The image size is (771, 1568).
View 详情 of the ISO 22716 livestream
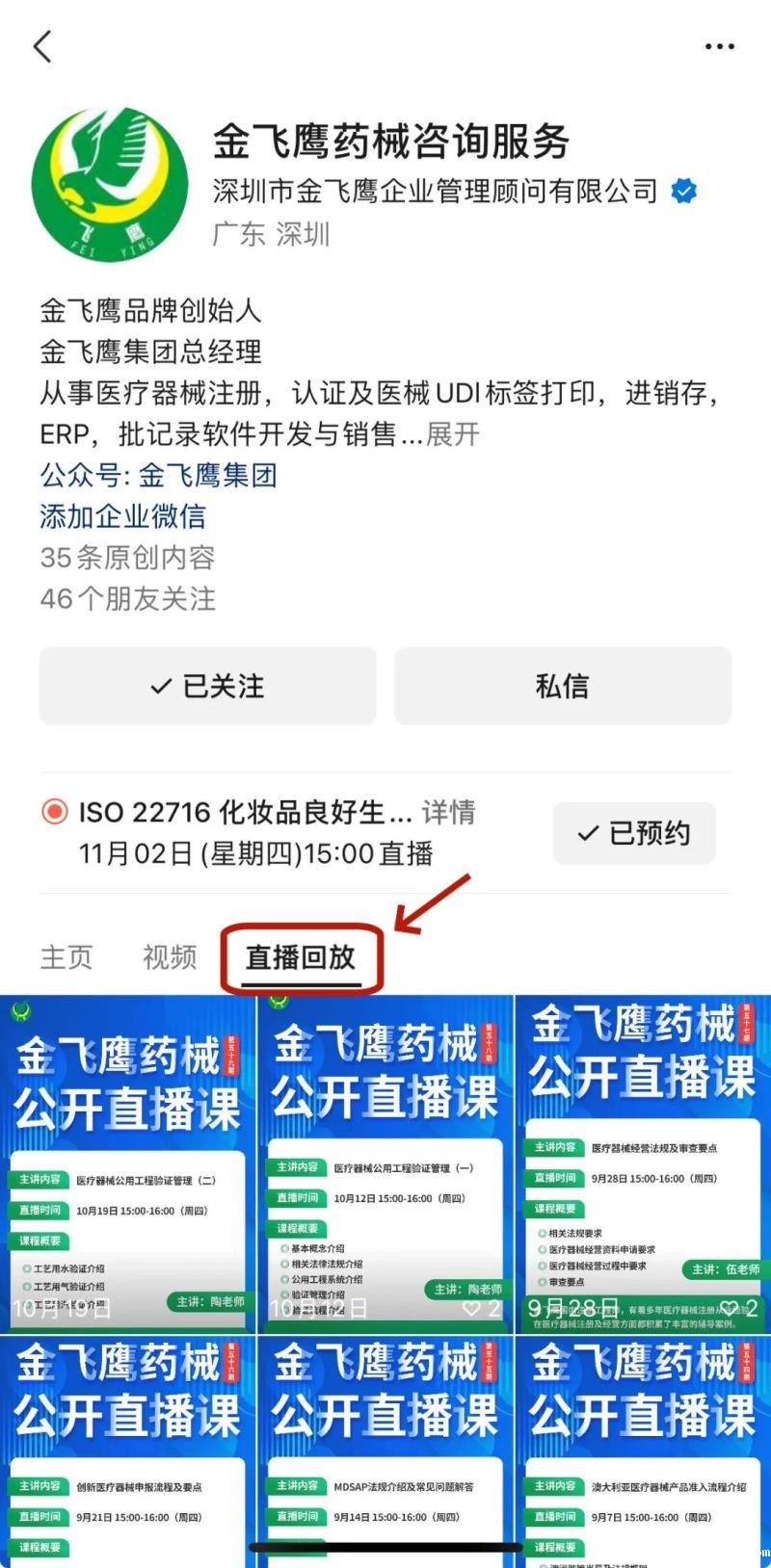[x=448, y=812]
